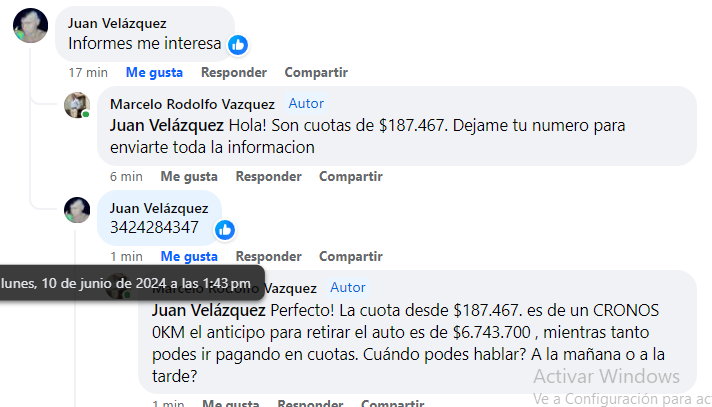The image size is (712, 407).
Task: Open Marcelo Rodolfo Vazquez's profile name link
Action: [x=192, y=104]
